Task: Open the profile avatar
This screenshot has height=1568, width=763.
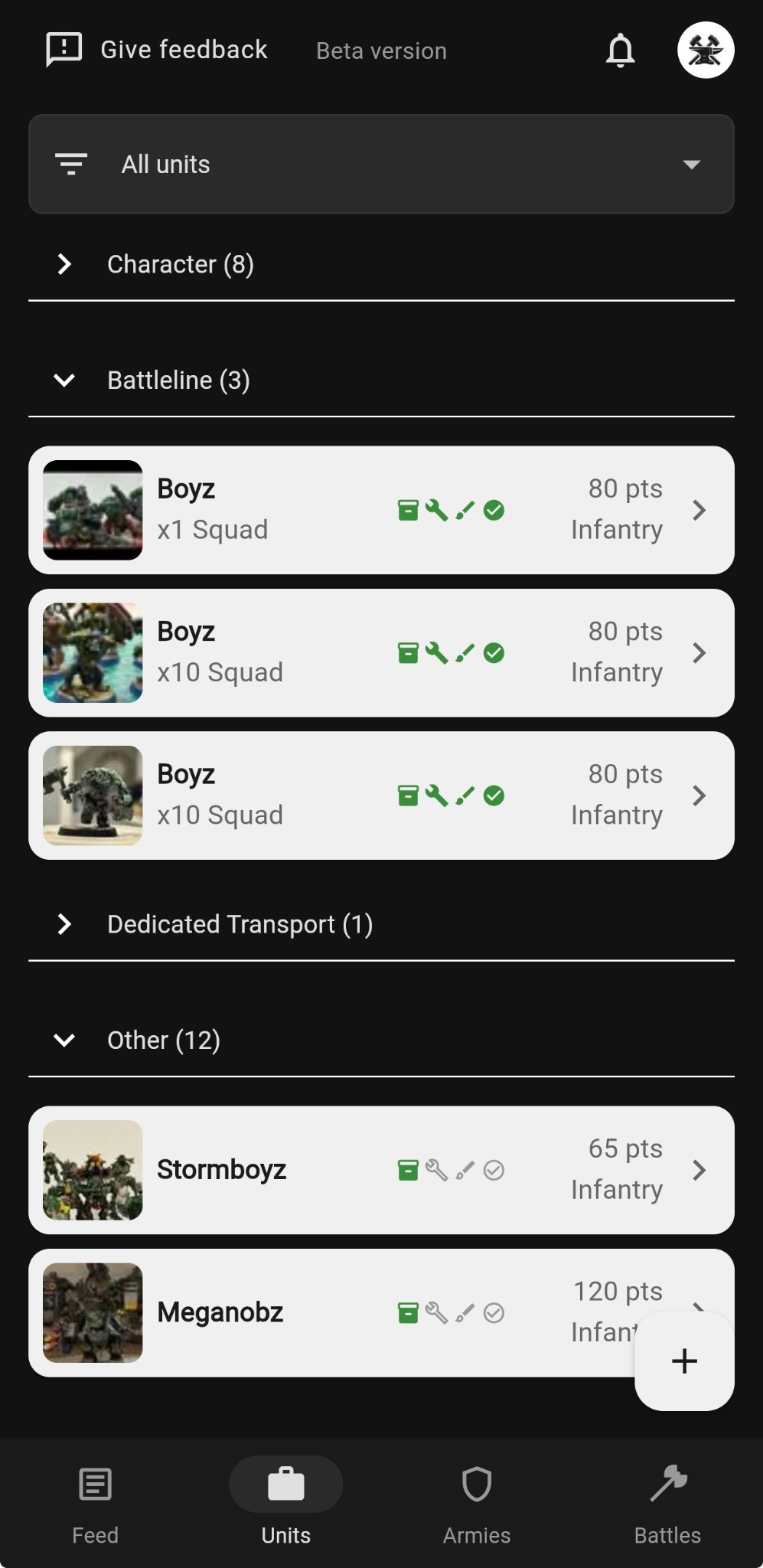Action: (x=706, y=51)
